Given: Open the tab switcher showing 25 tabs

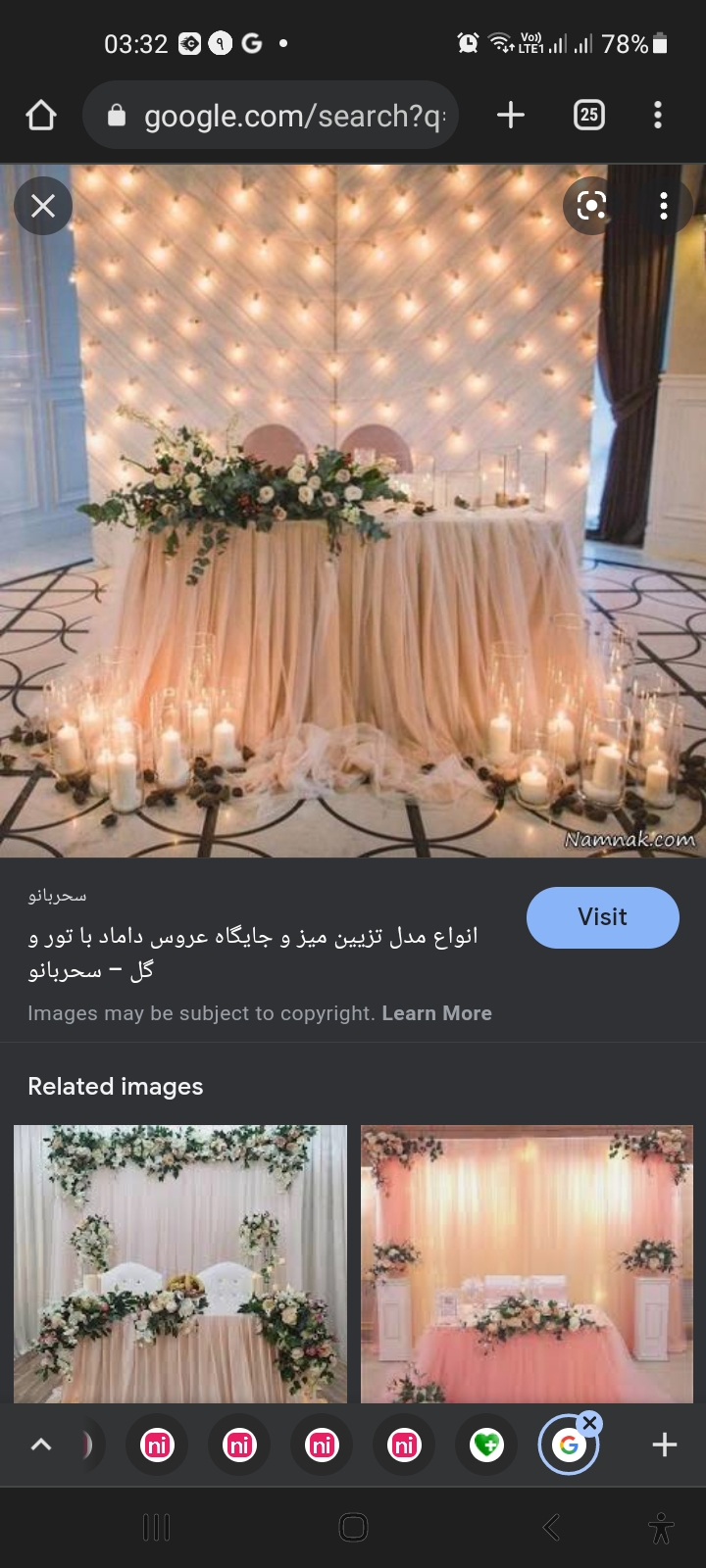Looking at the screenshot, I should [588, 116].
